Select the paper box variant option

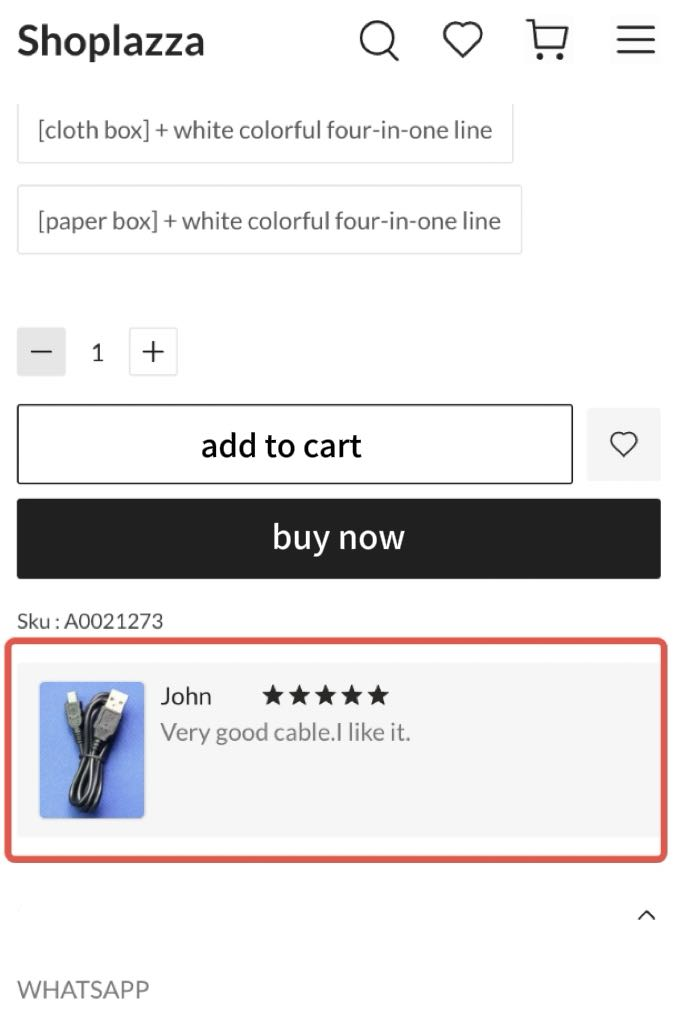click(269, 220)
